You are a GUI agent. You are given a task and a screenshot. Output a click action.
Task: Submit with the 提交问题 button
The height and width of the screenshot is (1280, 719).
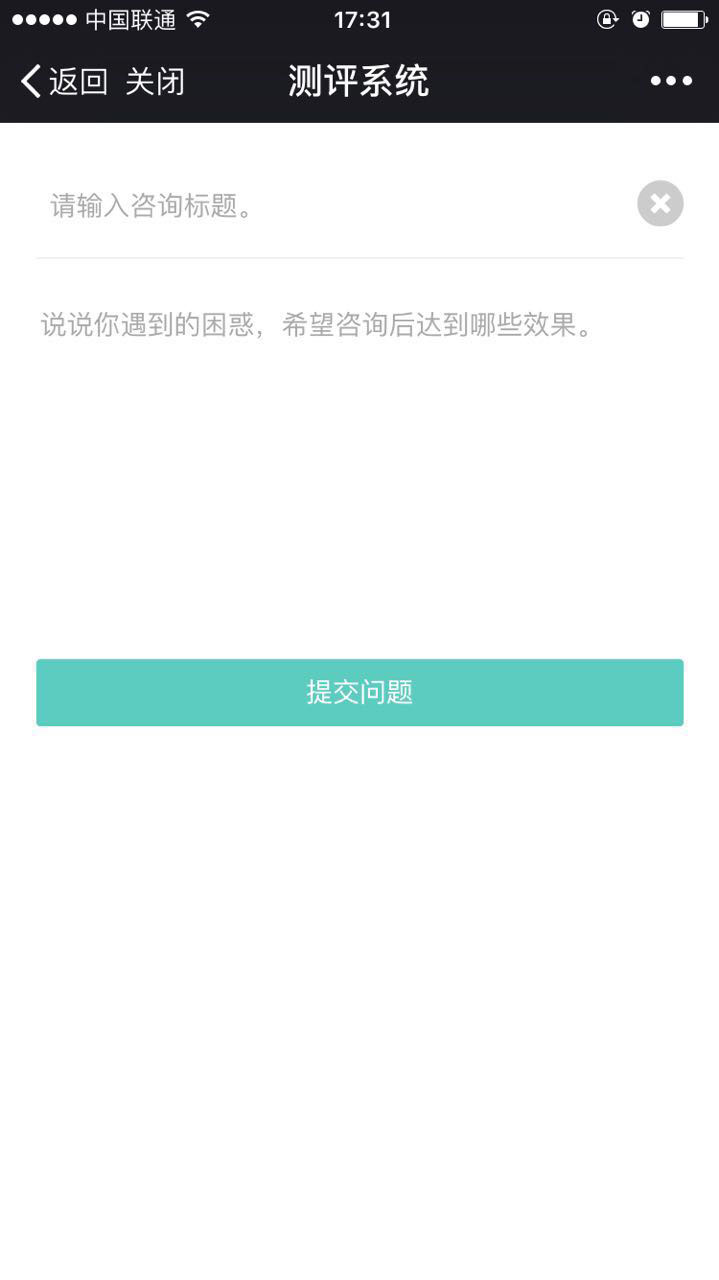click(x=360, y=692)
